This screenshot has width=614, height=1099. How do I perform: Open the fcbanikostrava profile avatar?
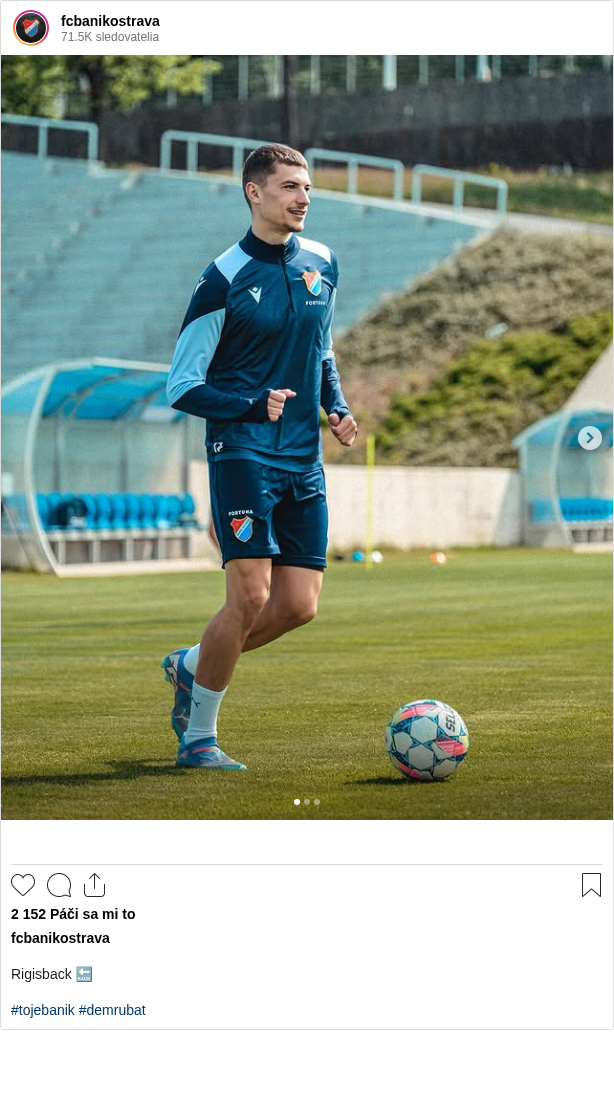pos(31,28)
